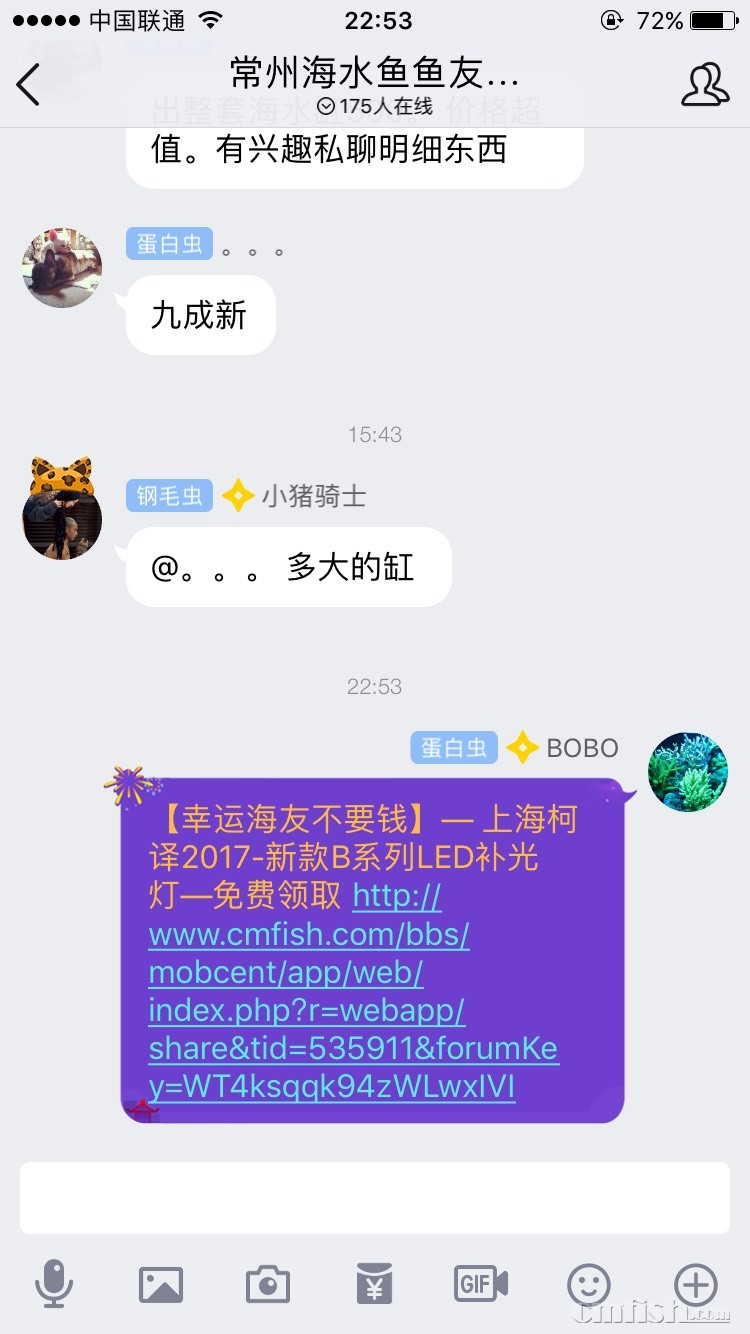Send a red packet with ¥ icon
Screen dimensions: 750x1334
[374, 1284]
